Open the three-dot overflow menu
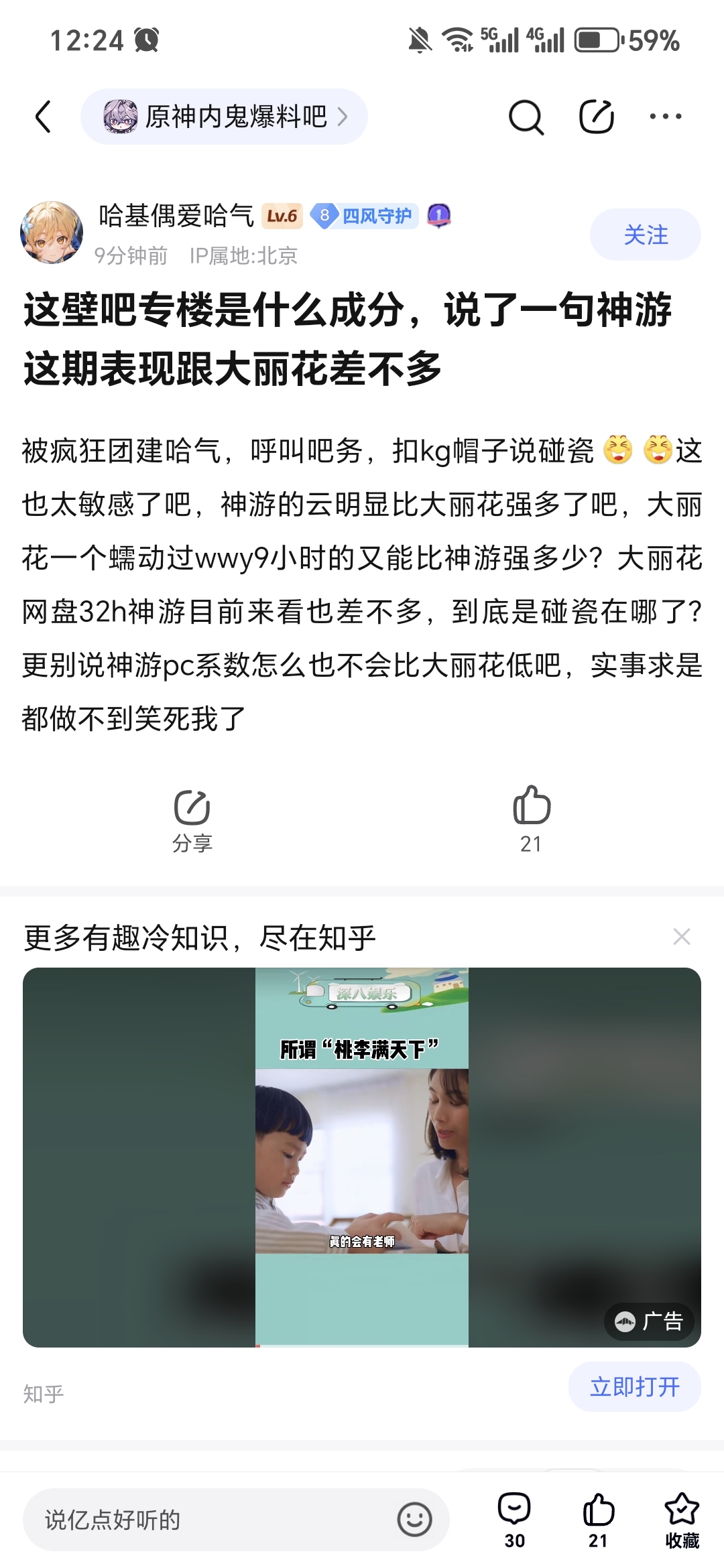This screenshot has width=724, height=1568. click(665, 117)
